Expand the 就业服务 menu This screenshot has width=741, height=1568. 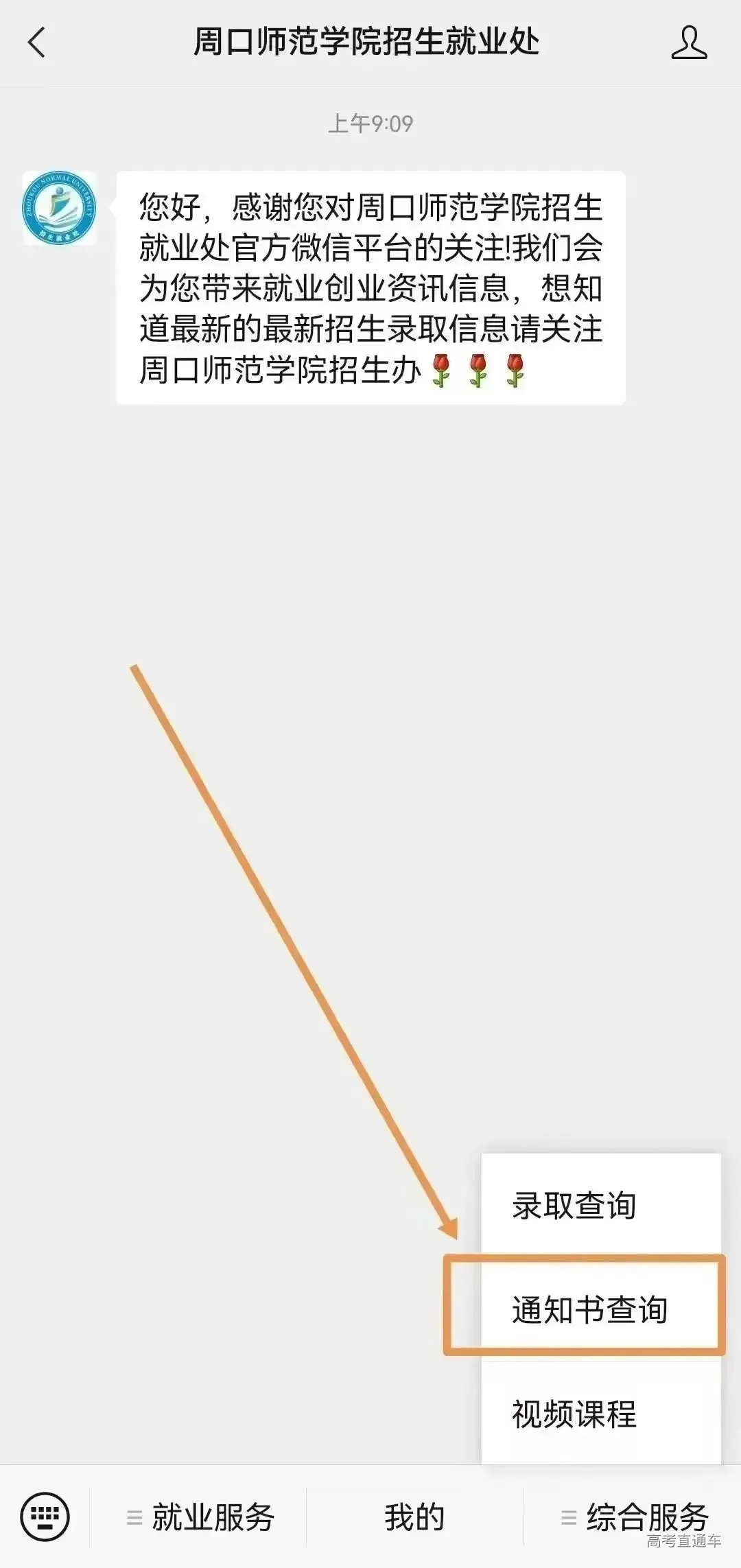coord(200,1517)
